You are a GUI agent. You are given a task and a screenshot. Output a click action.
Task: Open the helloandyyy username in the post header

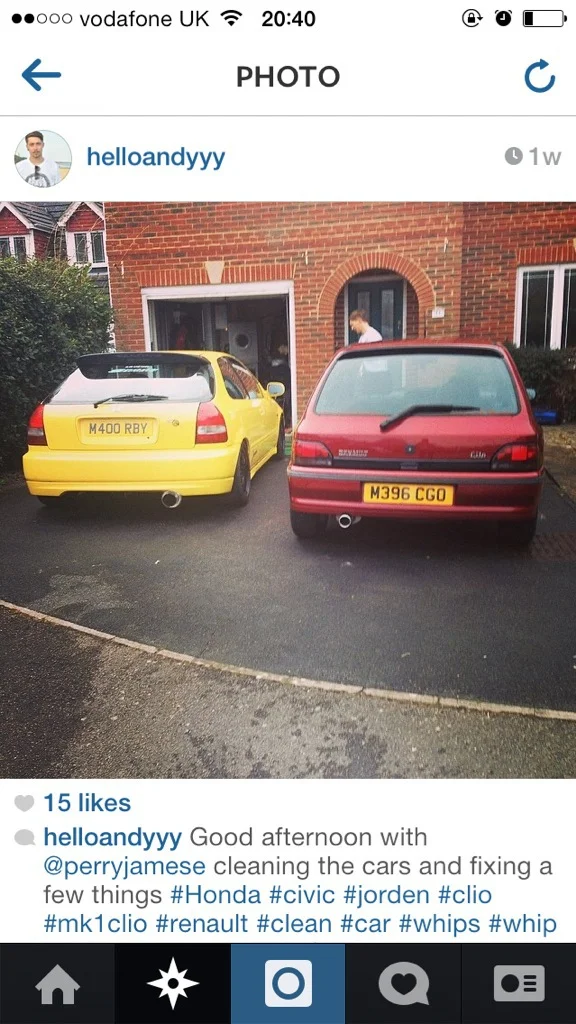155,157
